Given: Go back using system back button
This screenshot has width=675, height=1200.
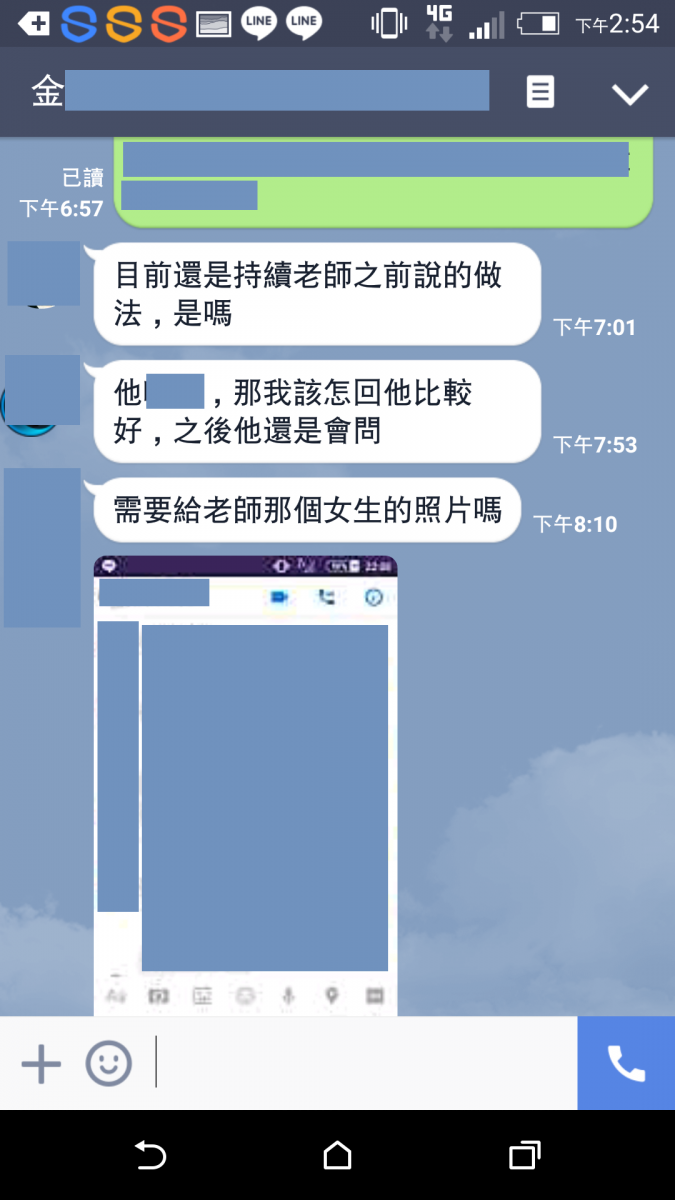Looking at the screenshot, I should pyautogui.click(x=150, y=1156).
